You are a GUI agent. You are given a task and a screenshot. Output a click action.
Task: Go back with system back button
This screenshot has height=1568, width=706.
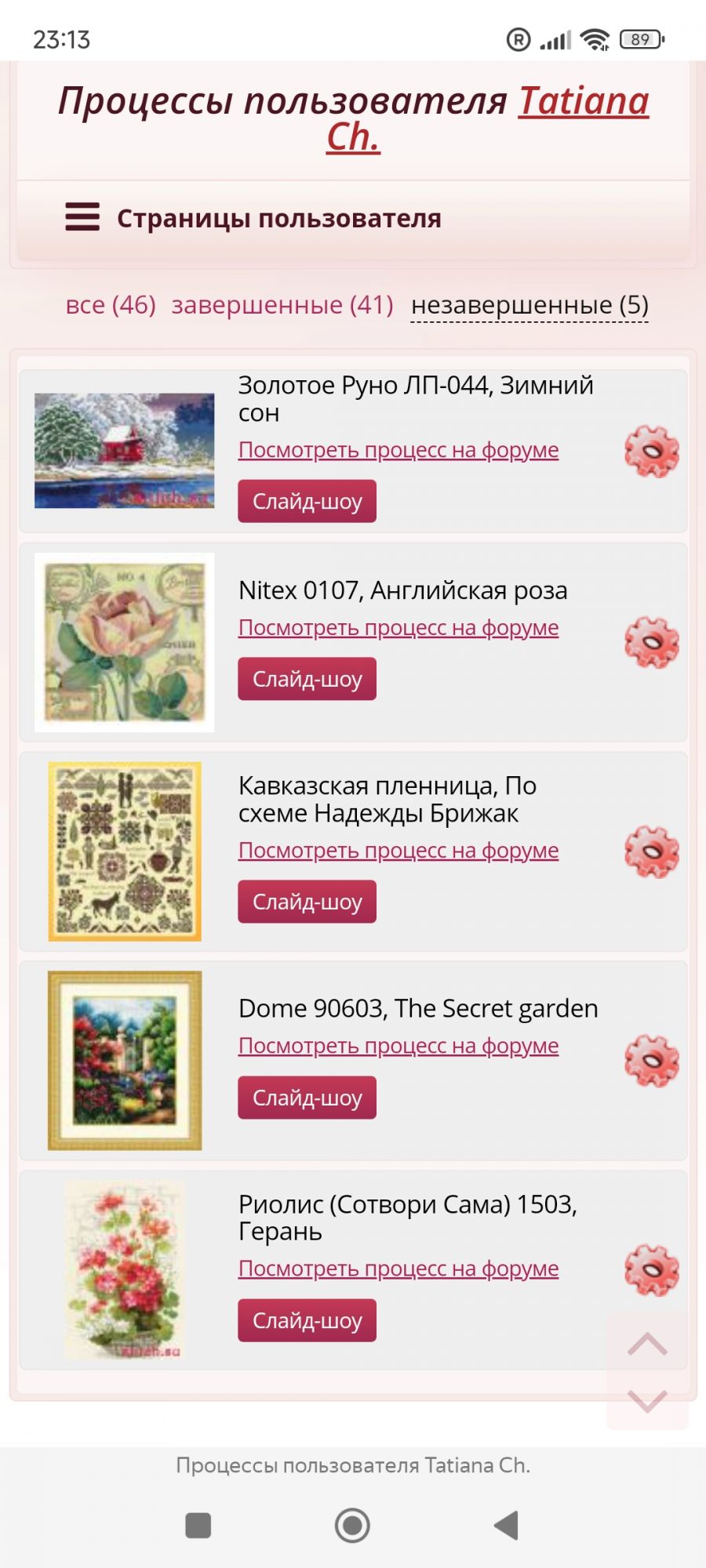coord(507,1525)
